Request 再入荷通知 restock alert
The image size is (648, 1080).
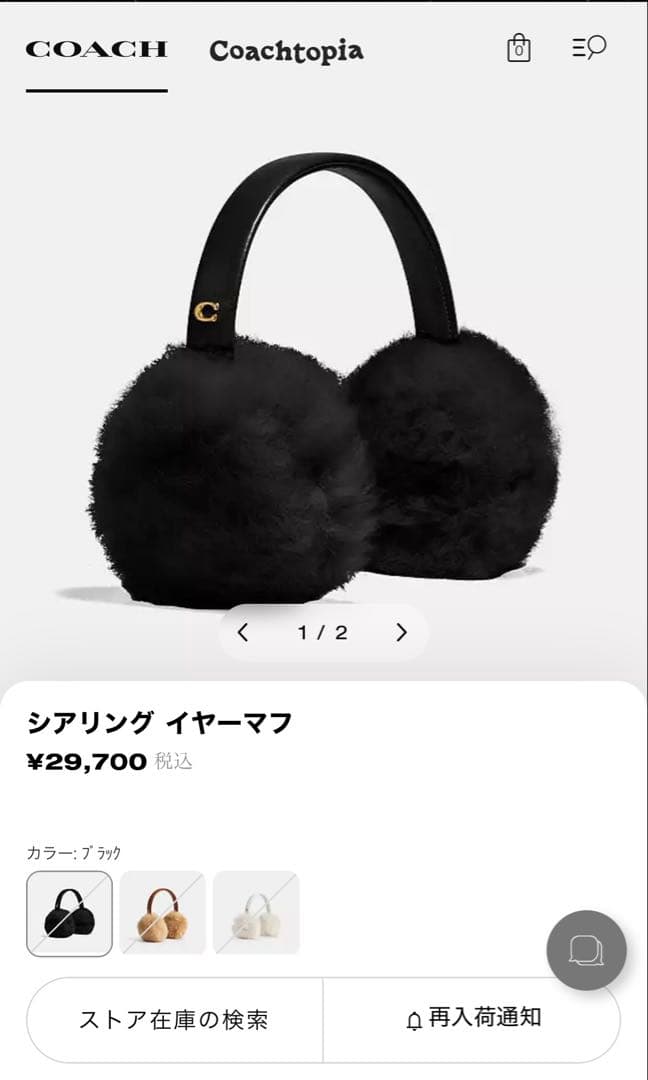pyautogui.click(x=473, y=1020)
